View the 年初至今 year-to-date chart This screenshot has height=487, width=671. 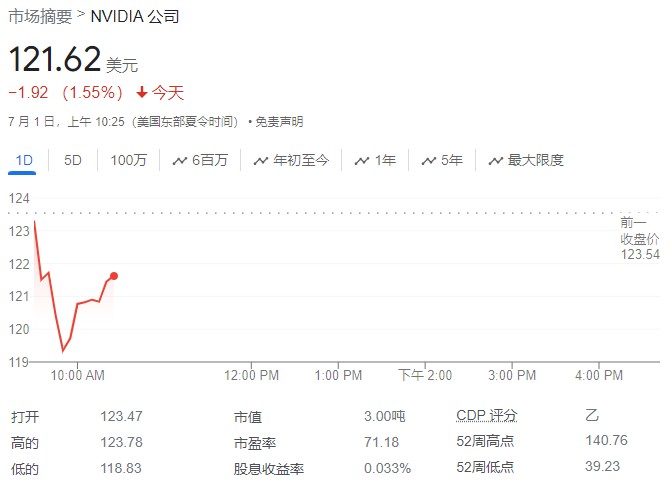click(x=291, y=160)
